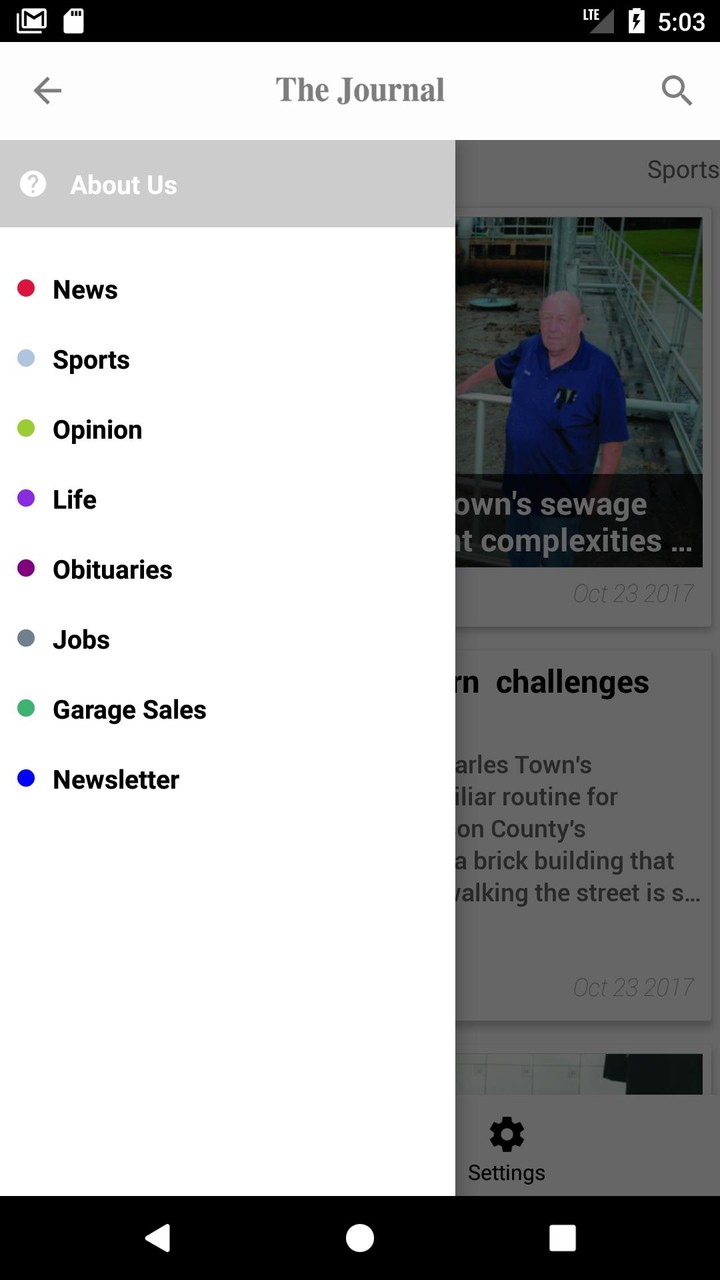
Task: Open the Settings gear at the bottom
Action: point(506,1134)
